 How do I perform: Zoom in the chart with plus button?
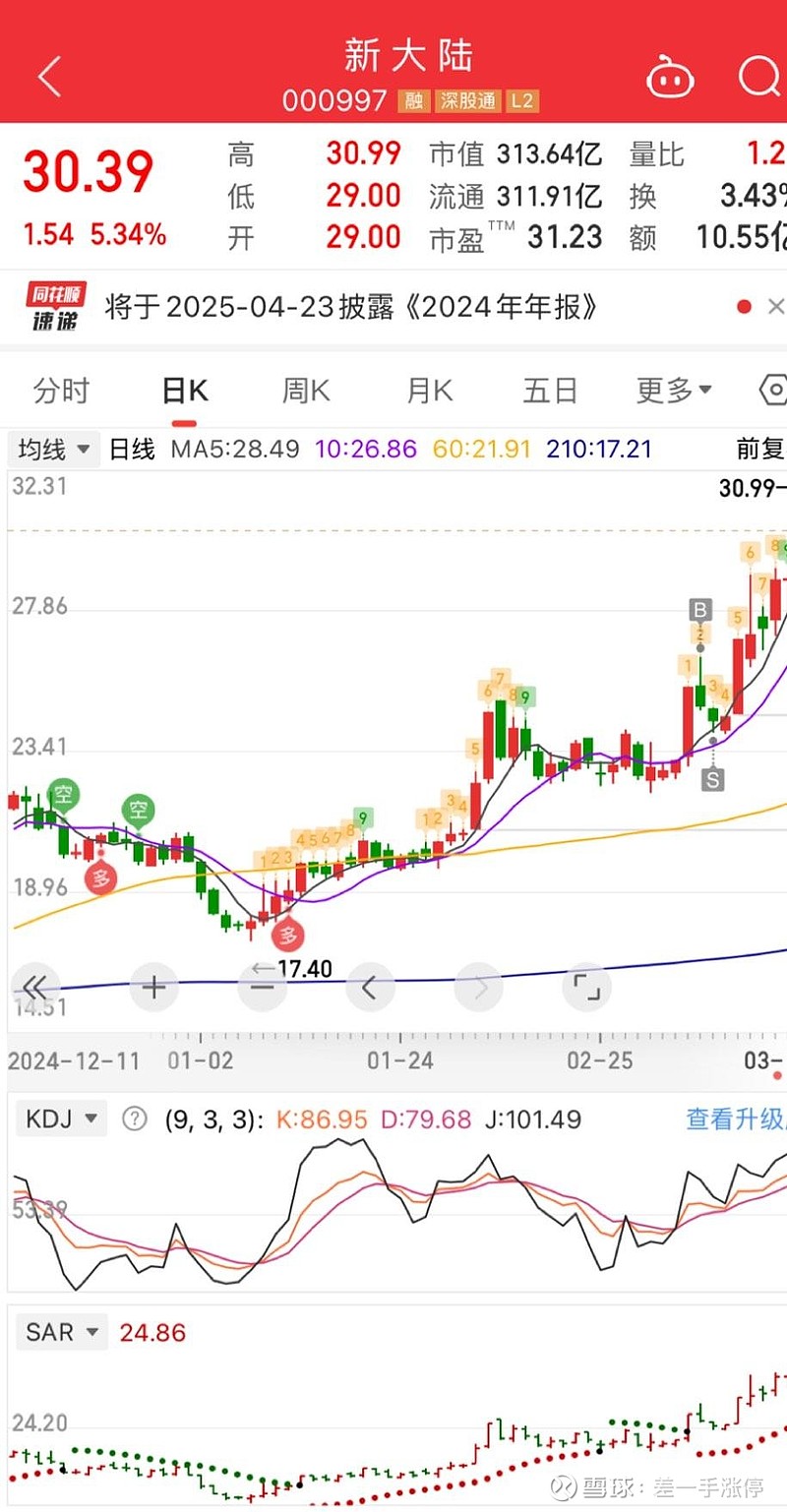153,987
